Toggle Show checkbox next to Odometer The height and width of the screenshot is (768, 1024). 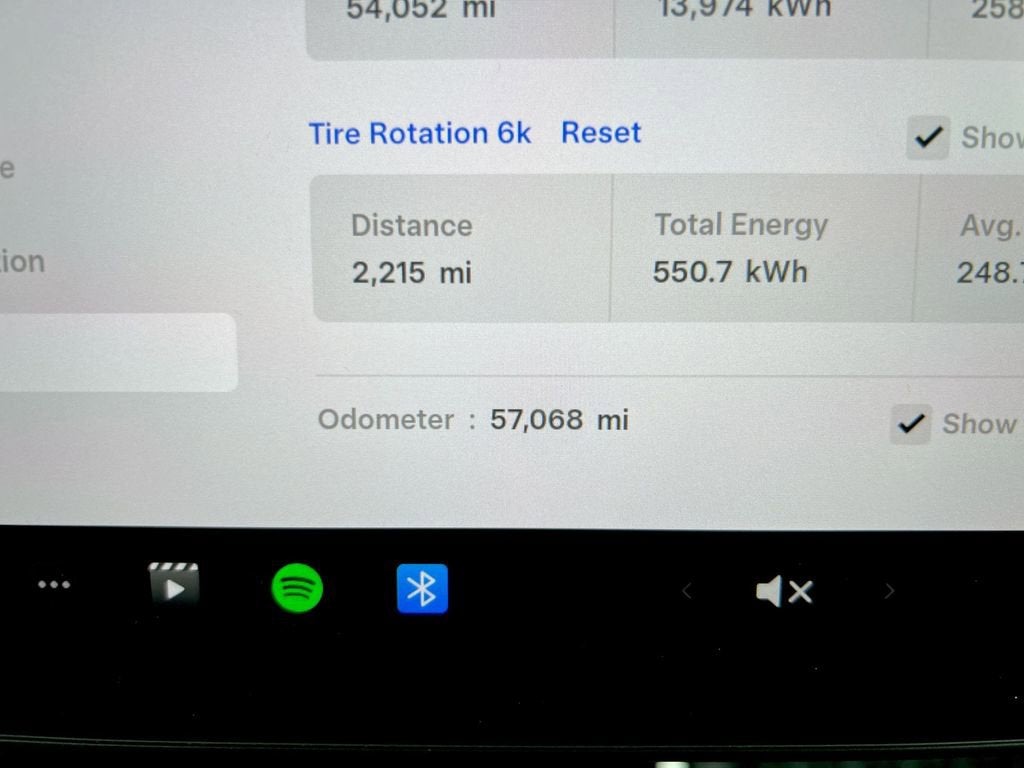(x=911, y=424)
